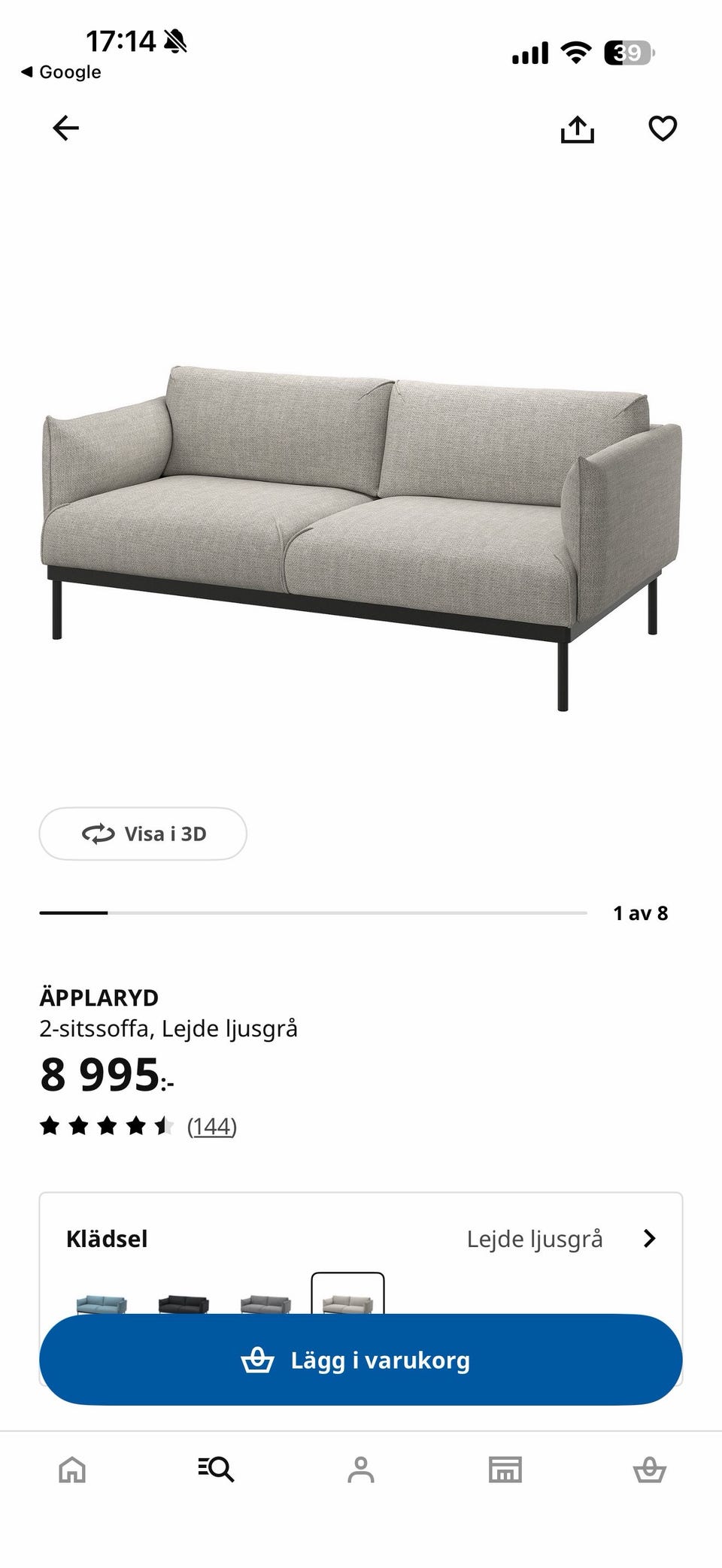
Task: Select the medium grey sofa cover swatch
Action: [265, 1303]
